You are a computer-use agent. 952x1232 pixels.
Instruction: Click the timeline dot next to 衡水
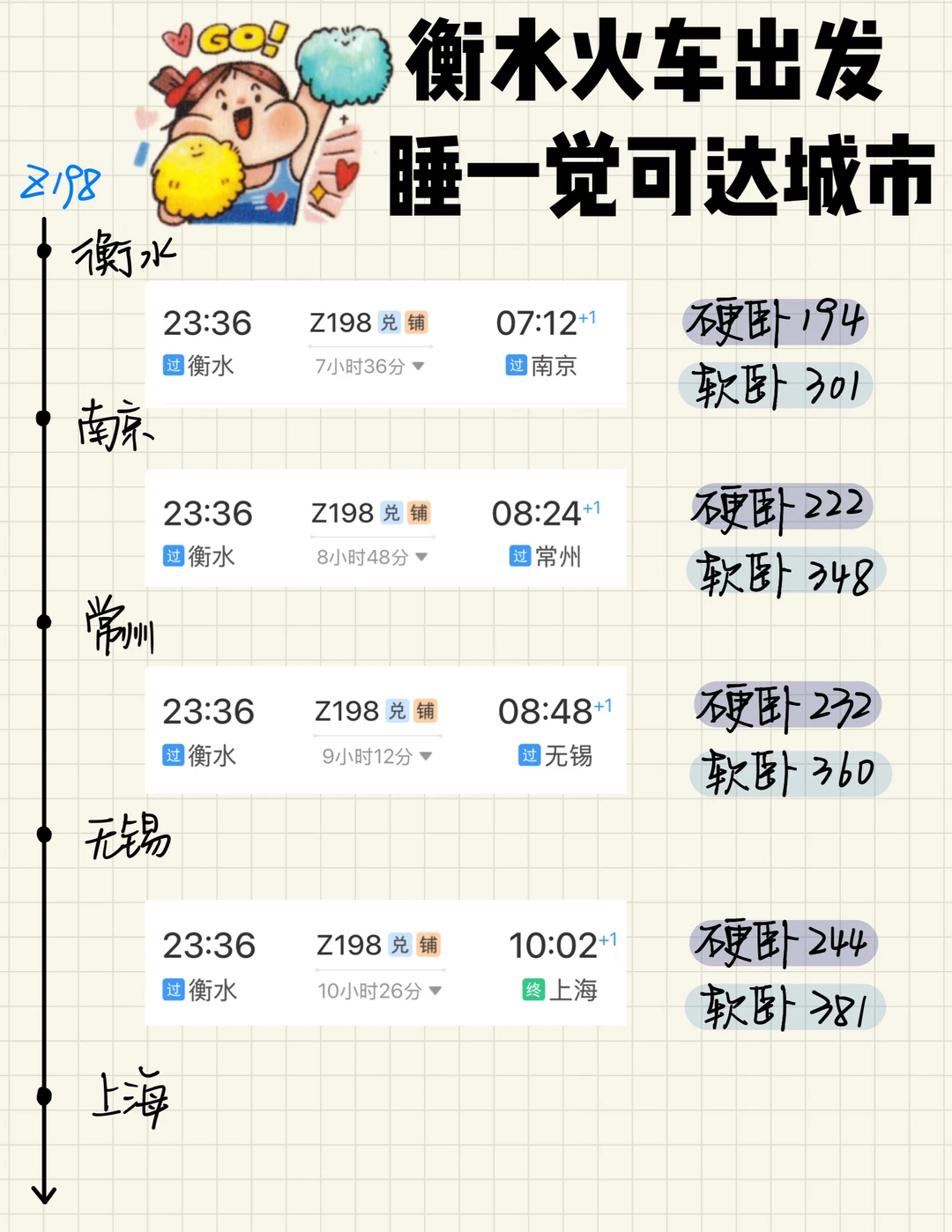(44, 251)
